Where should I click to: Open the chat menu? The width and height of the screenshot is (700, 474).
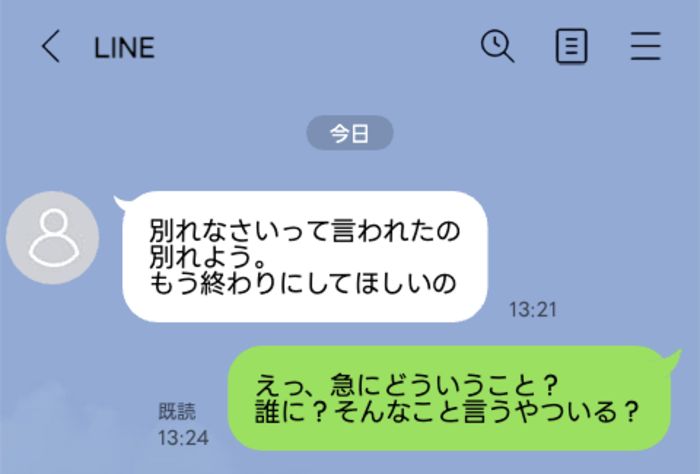[x=646, y=47]
